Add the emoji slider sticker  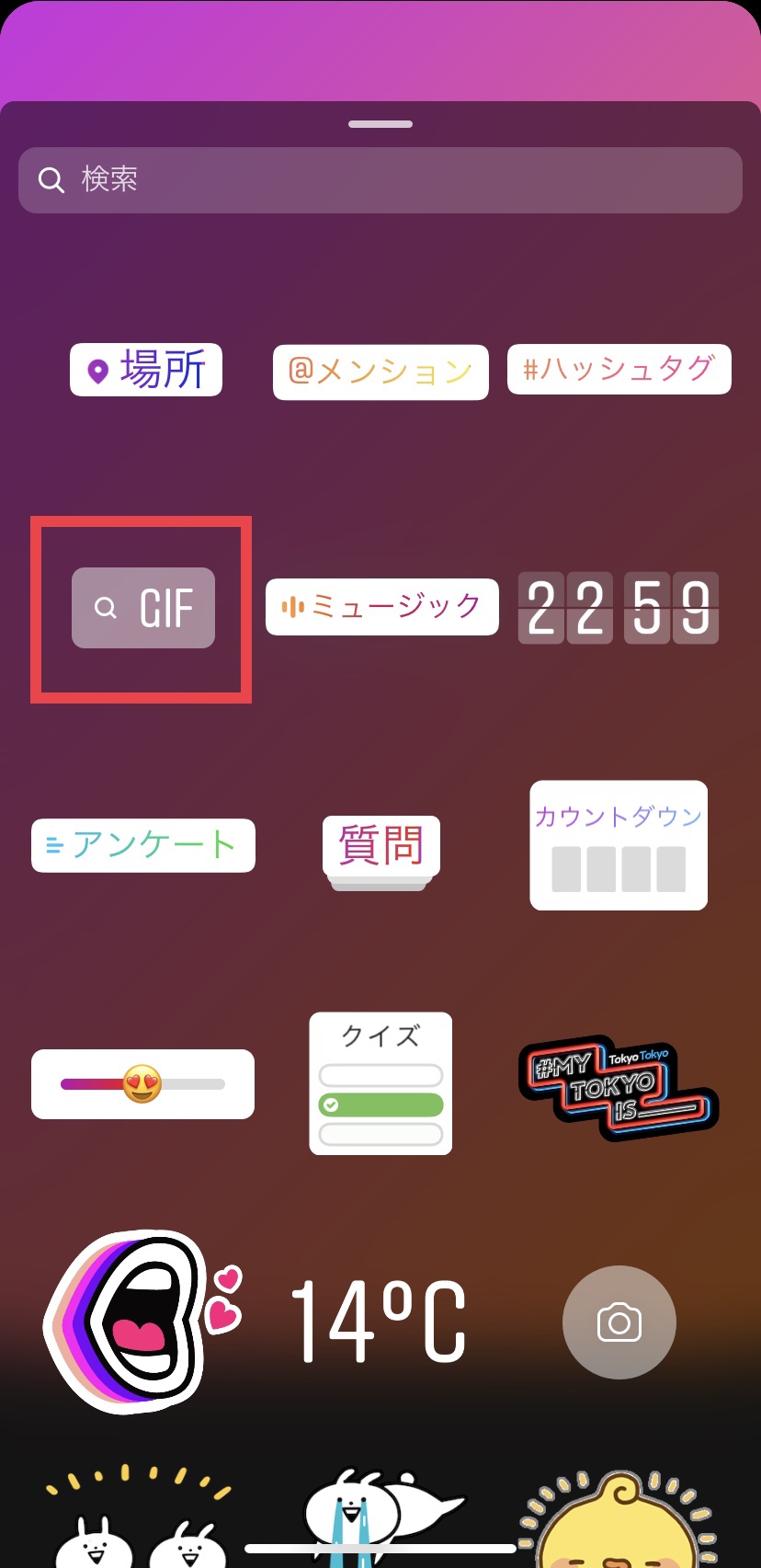142,1084
